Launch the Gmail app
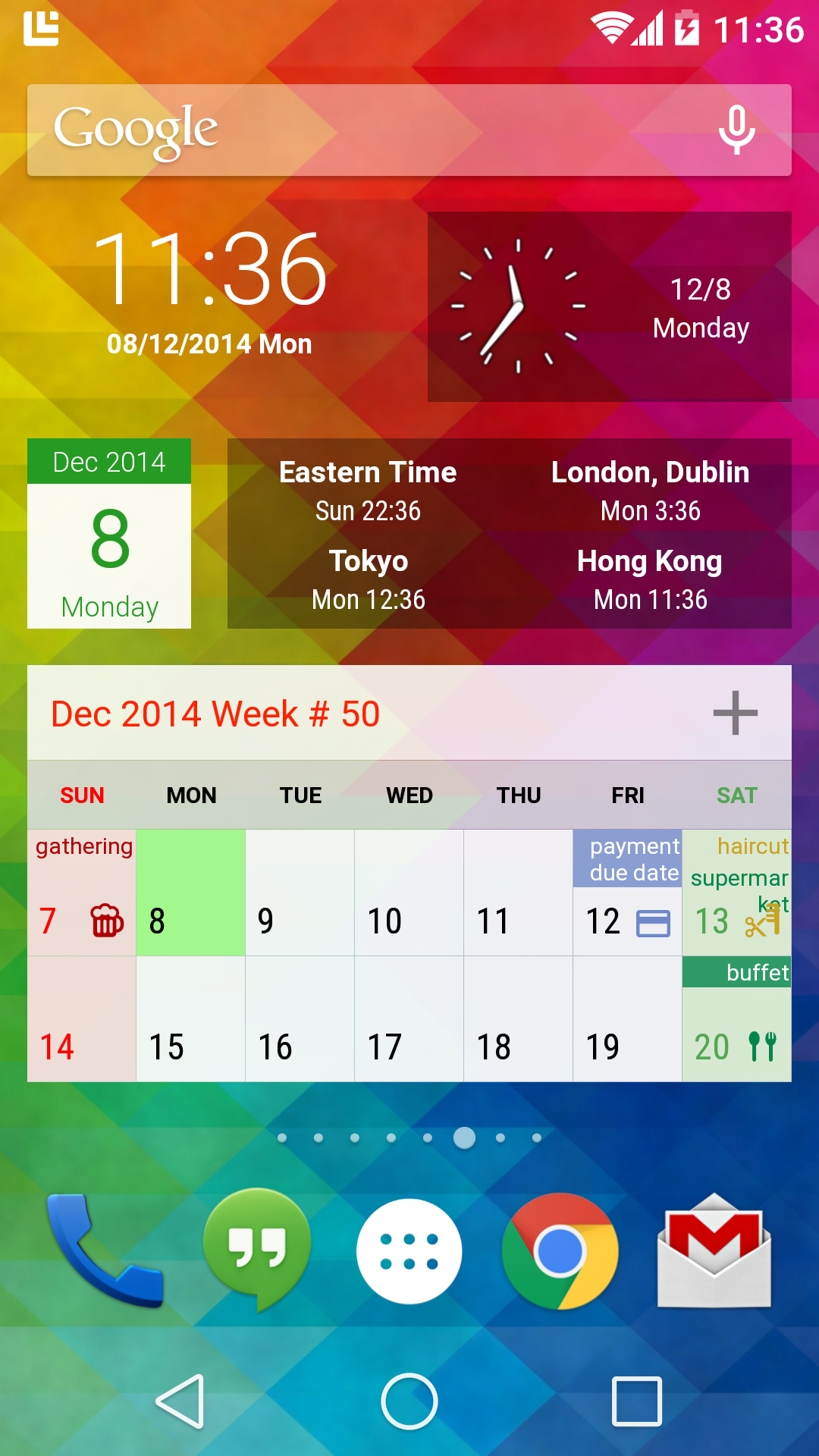Screen dimensions: 819x1456 click(x=714, y=1251)
